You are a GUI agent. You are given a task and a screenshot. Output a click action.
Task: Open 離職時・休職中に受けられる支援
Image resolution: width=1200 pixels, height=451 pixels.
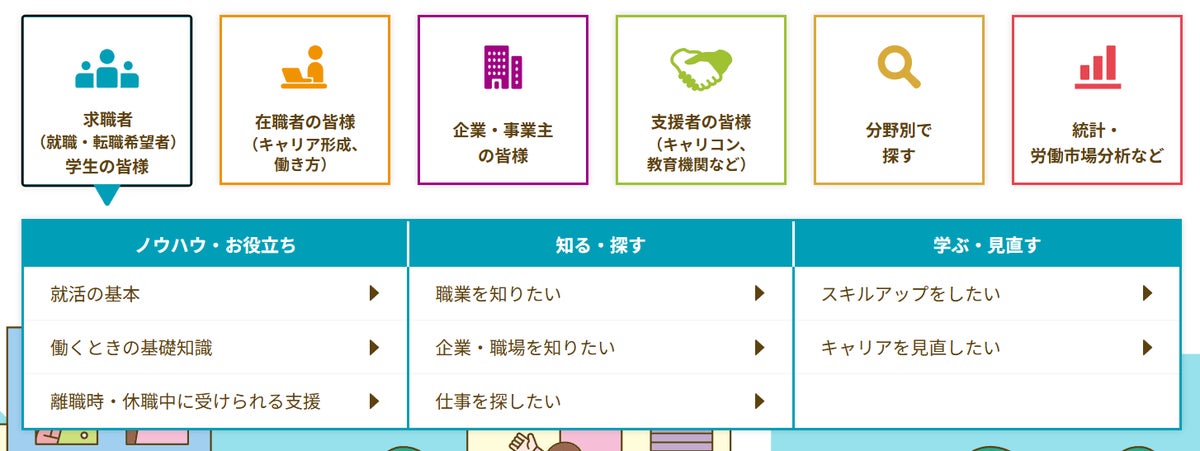[x=215, y=402]
